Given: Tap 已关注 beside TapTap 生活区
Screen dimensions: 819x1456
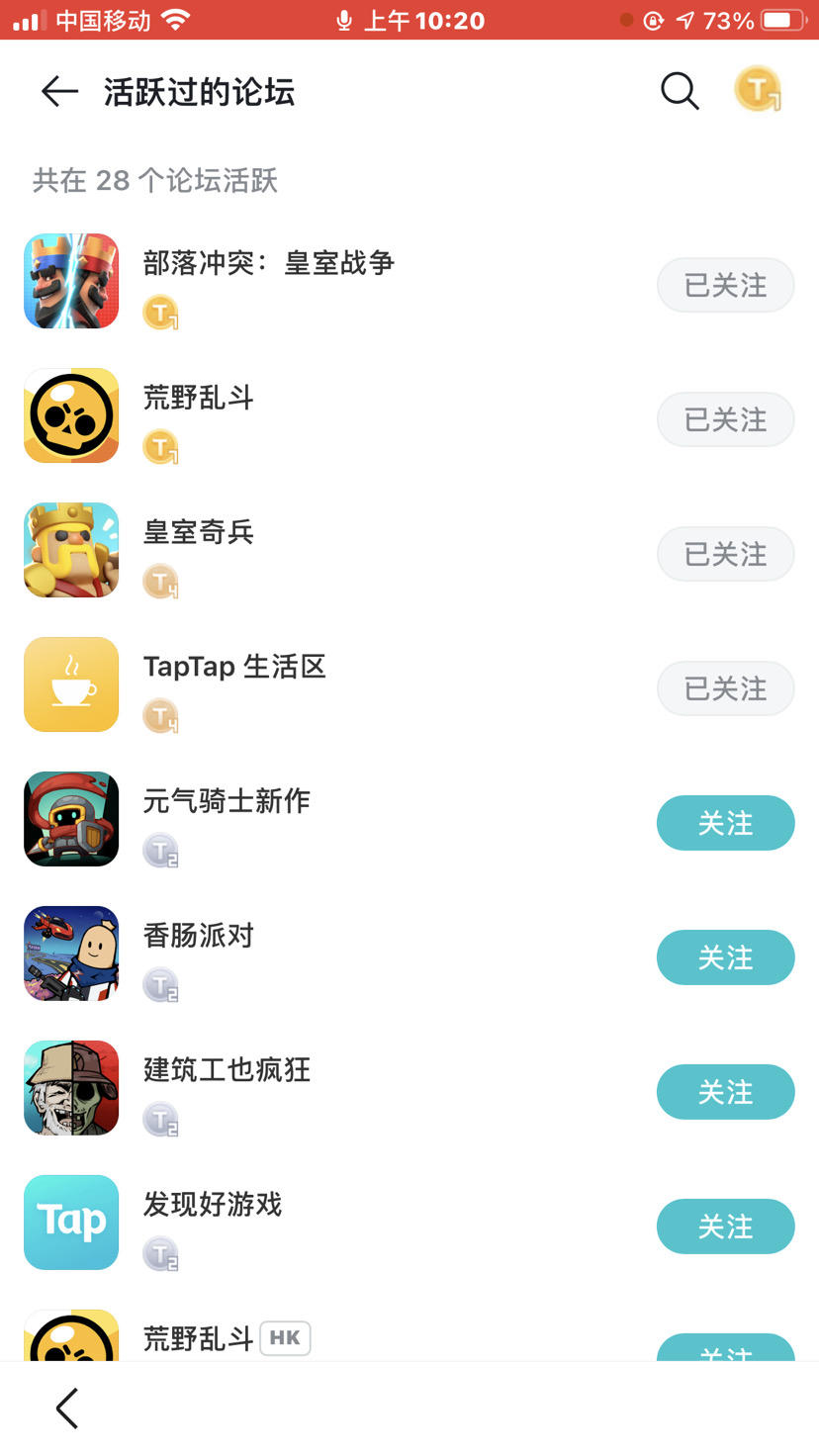Looking at the screenshot, I should tap(725, 688).
